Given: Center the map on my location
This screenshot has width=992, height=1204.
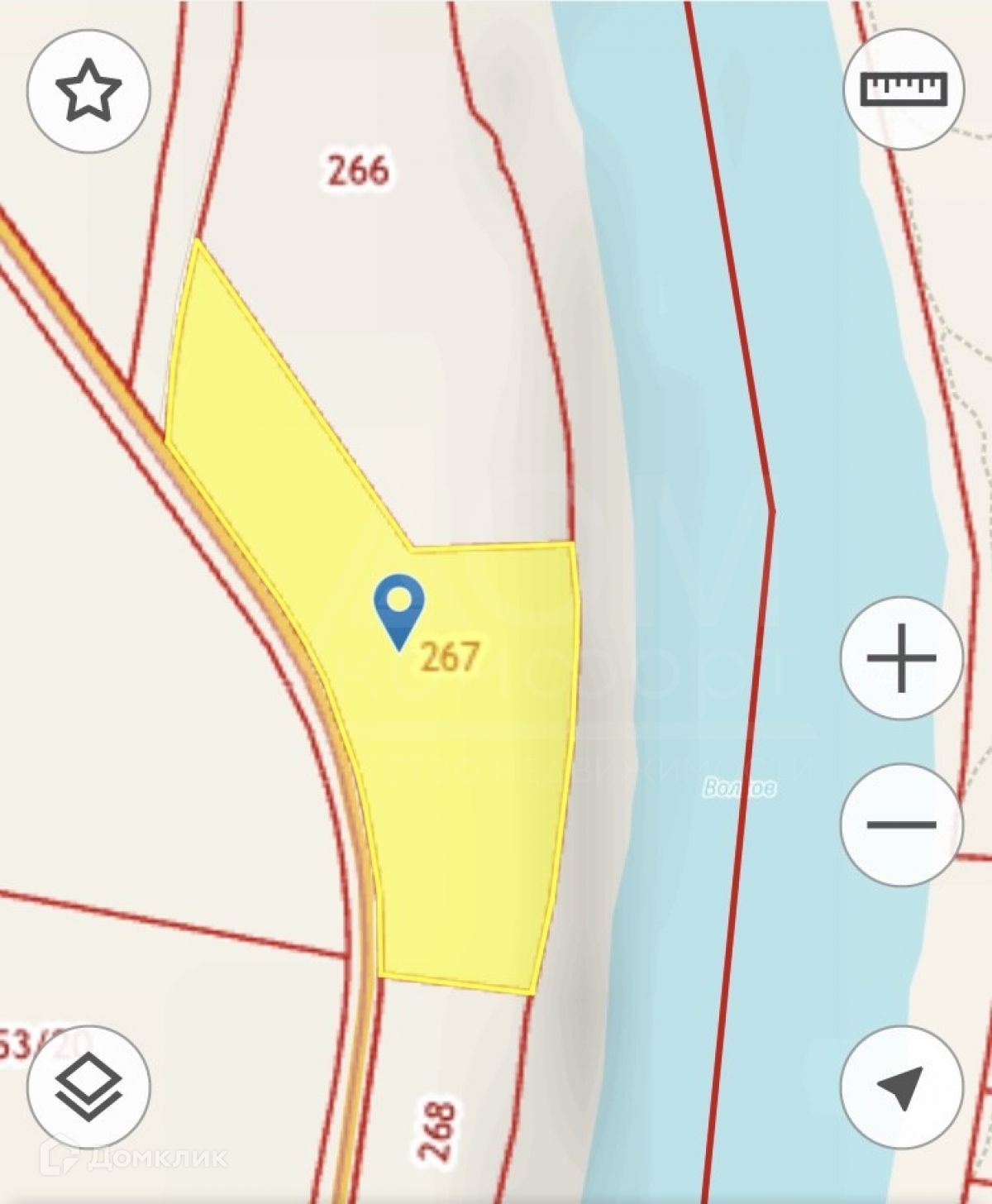Looking at the screenshot, I should pos(901,1087).
